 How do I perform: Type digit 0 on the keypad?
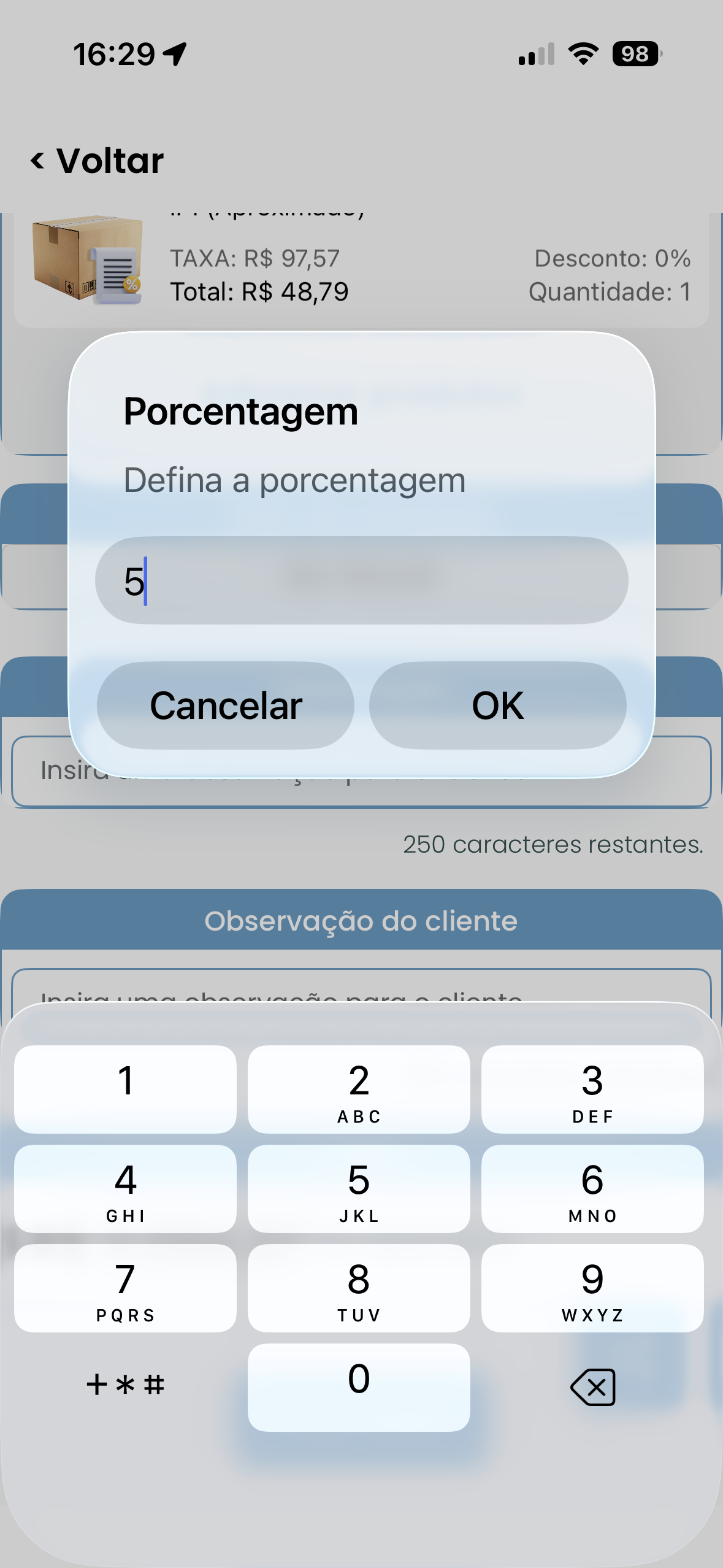point(359,1386)
